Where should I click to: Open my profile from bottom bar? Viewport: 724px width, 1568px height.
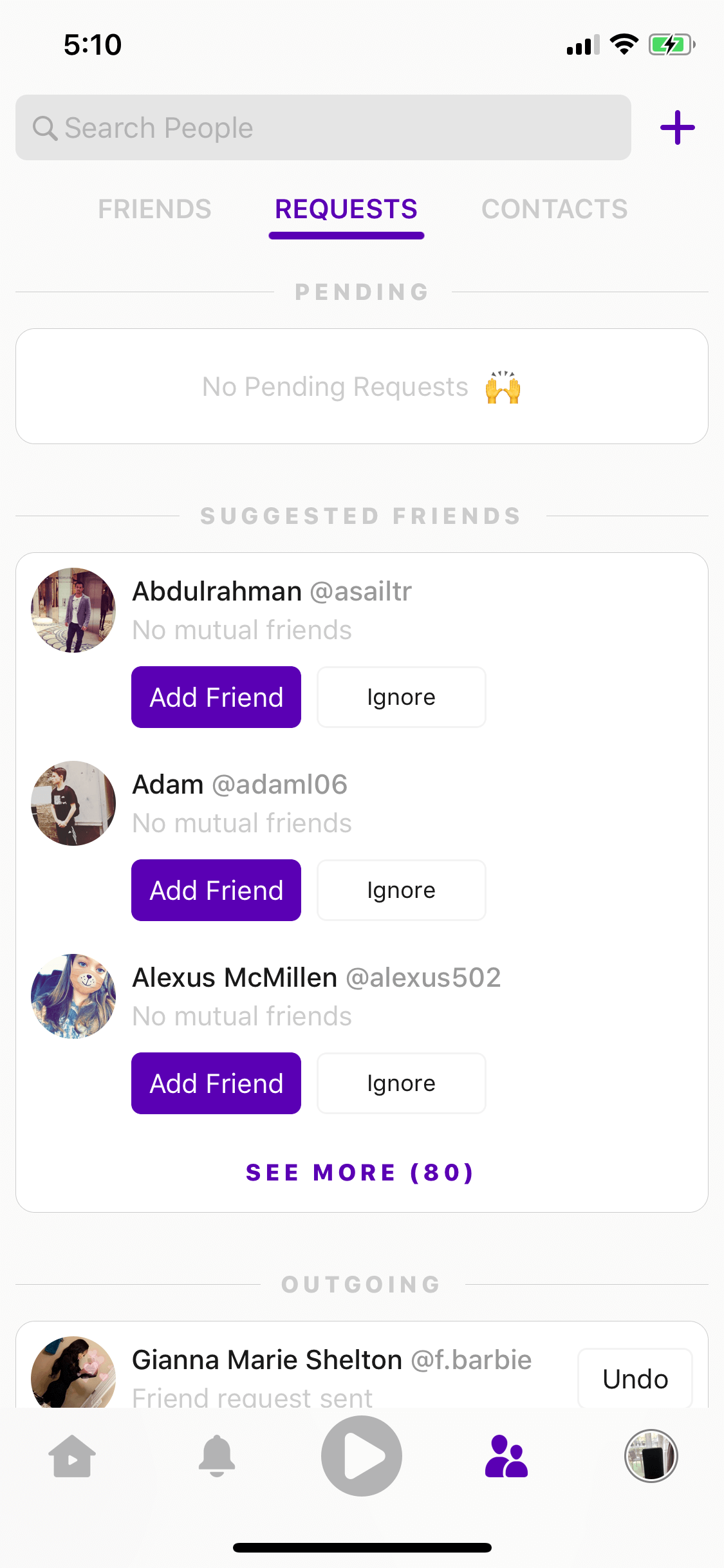pyautogui.click(x=651, y=1455)
